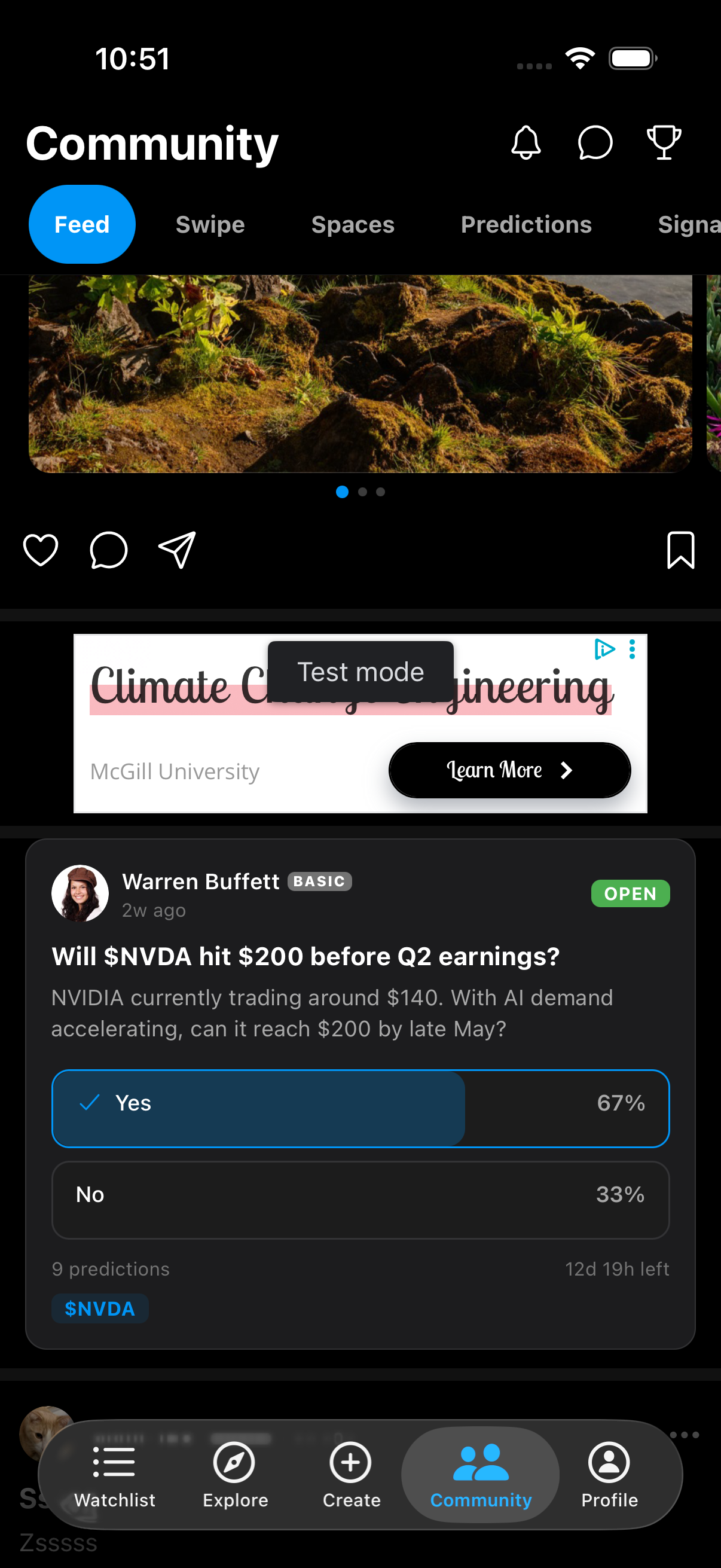Share the landscape photo post
Viewport: 721px width, 1568px height.
pos(177,550)
